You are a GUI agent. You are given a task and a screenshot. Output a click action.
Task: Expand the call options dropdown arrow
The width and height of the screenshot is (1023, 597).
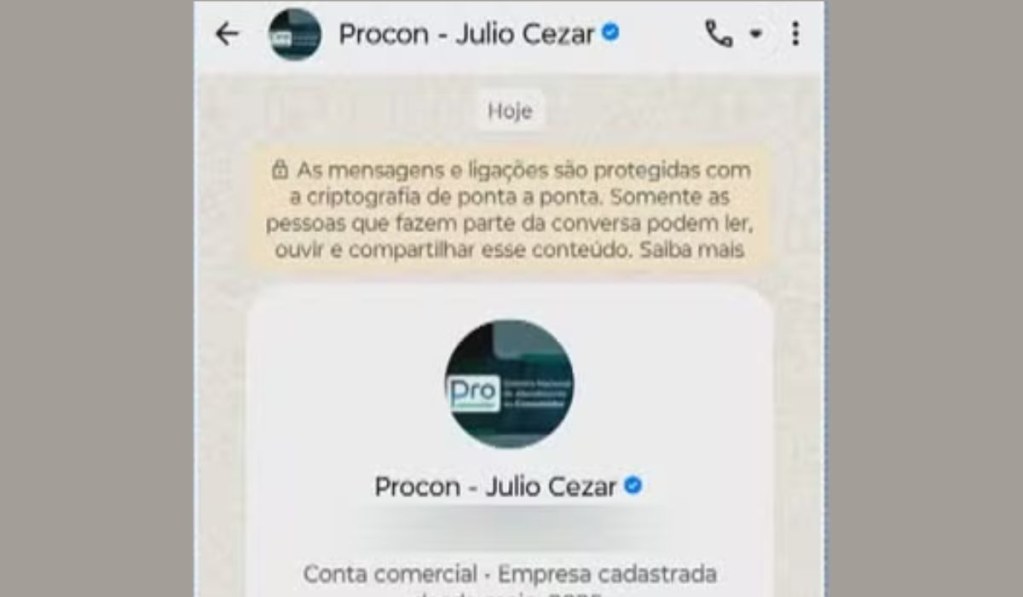pyautogui.click(x=756, y=33)
